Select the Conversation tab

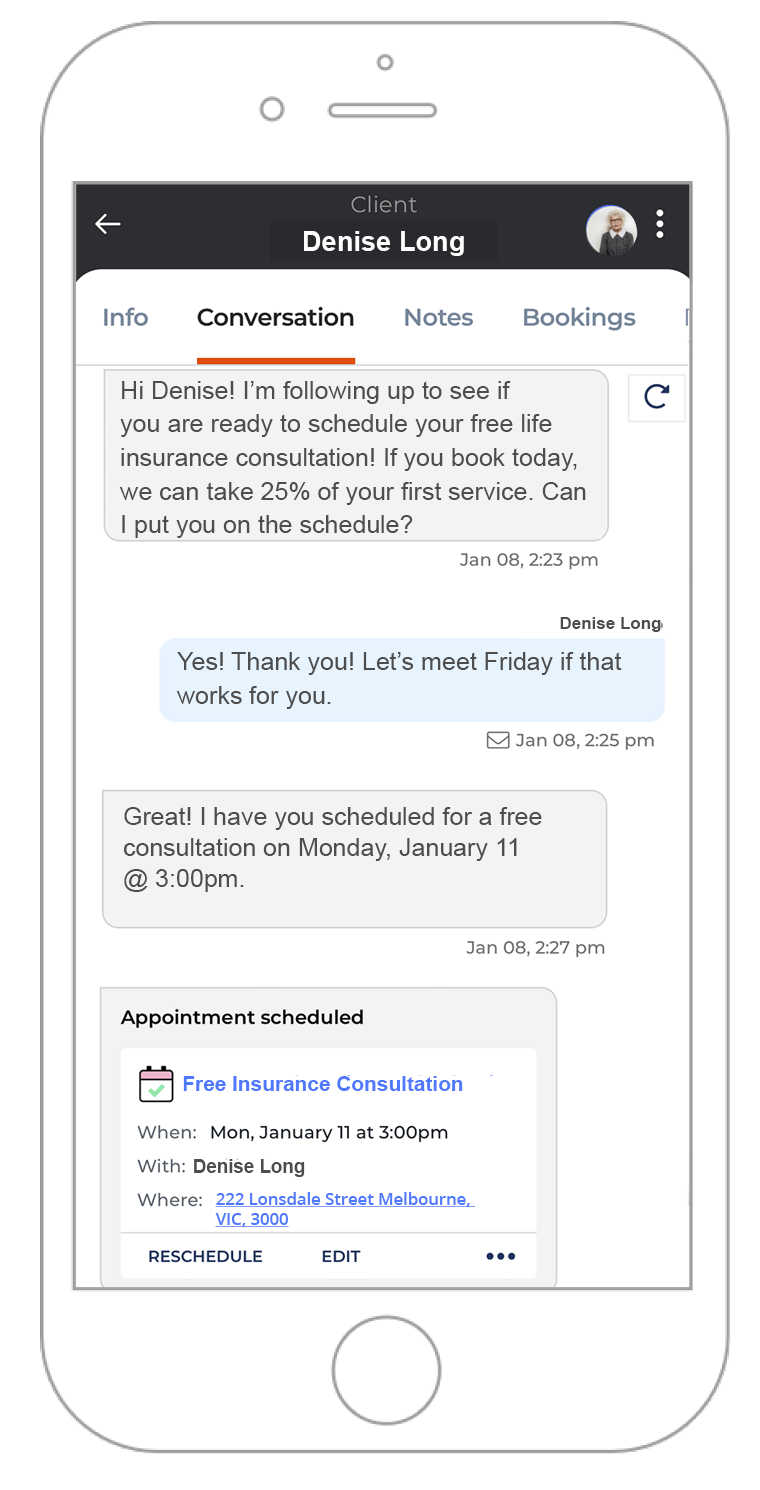pyautogui.click(x=275, y=318)
